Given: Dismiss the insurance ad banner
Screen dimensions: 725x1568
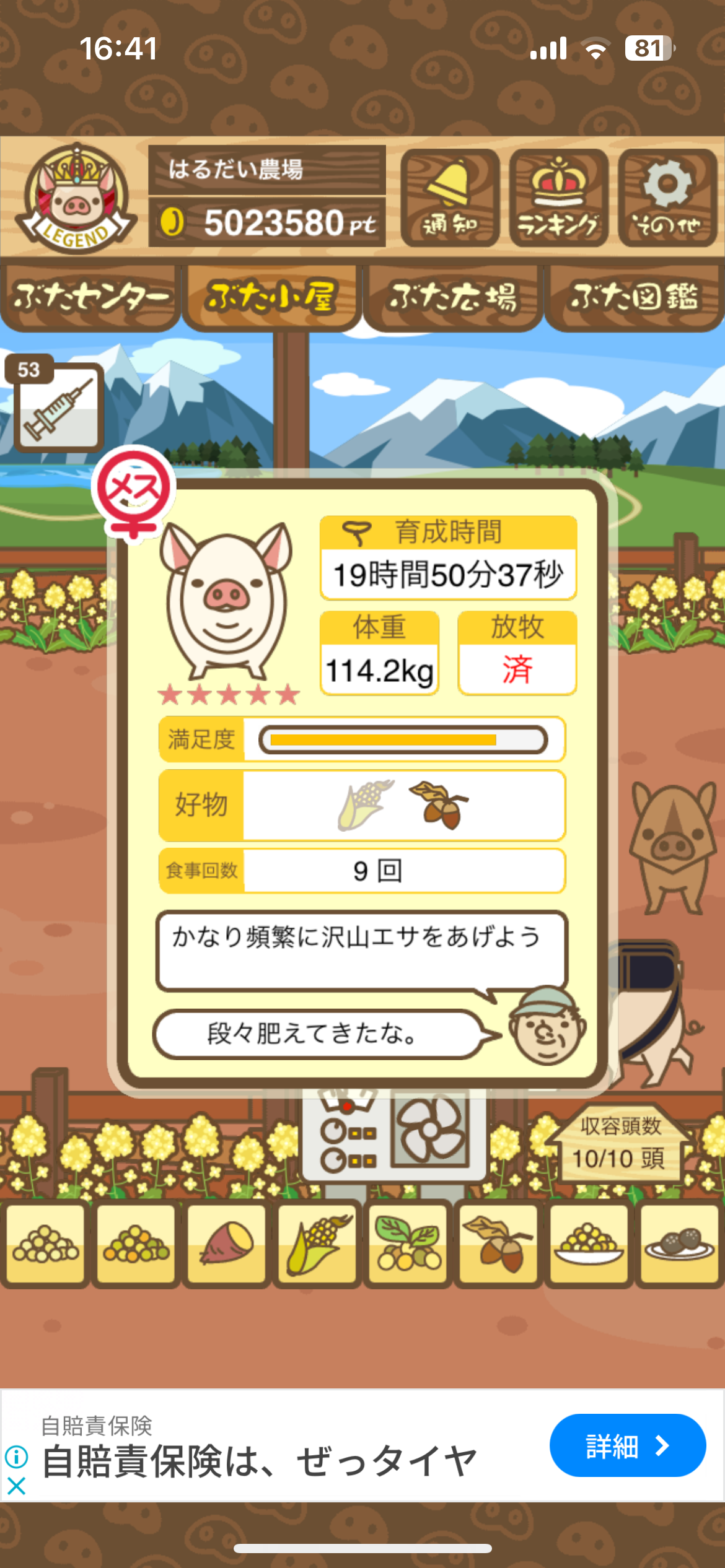Looking at the screenshot, I should click(x=16, y=1486).
